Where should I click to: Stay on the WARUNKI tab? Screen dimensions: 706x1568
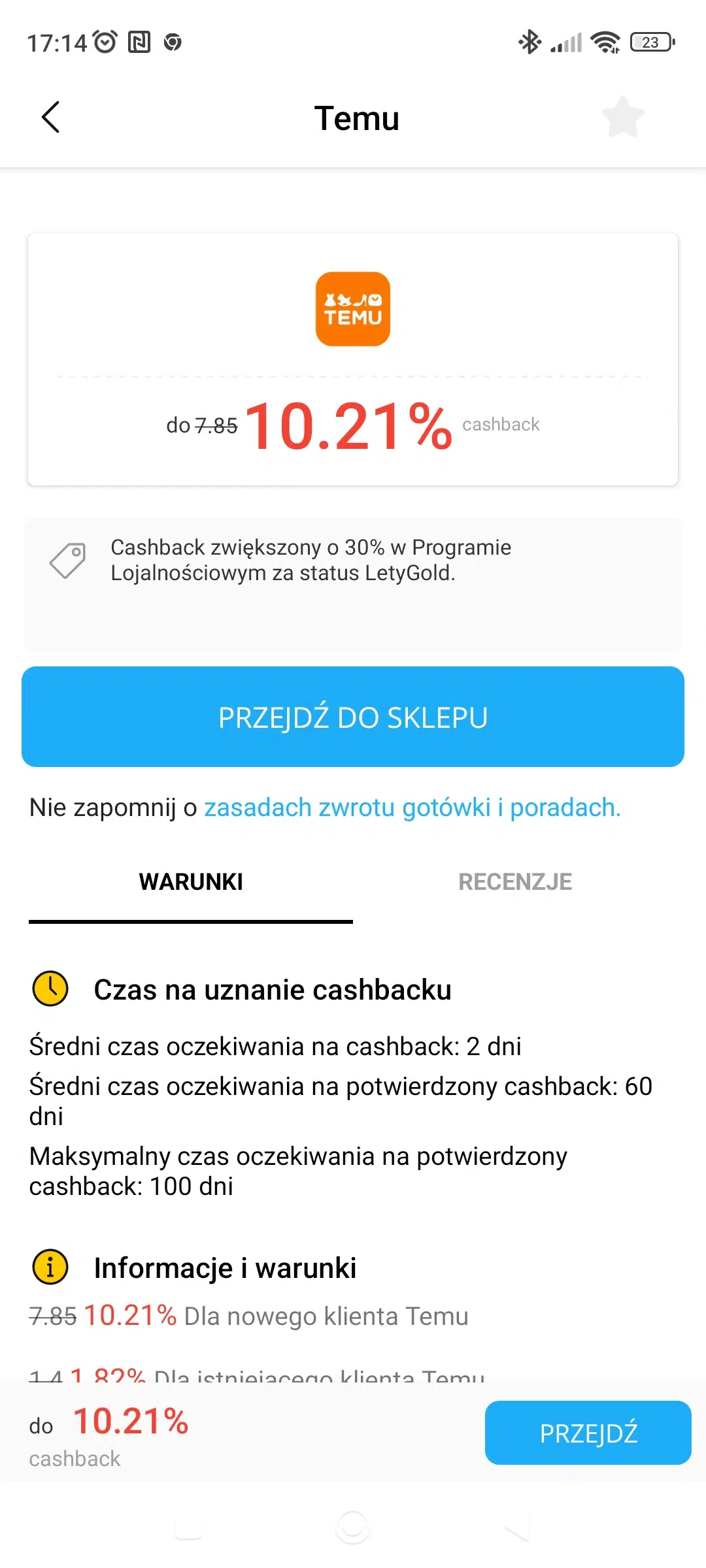coord(190,881)
